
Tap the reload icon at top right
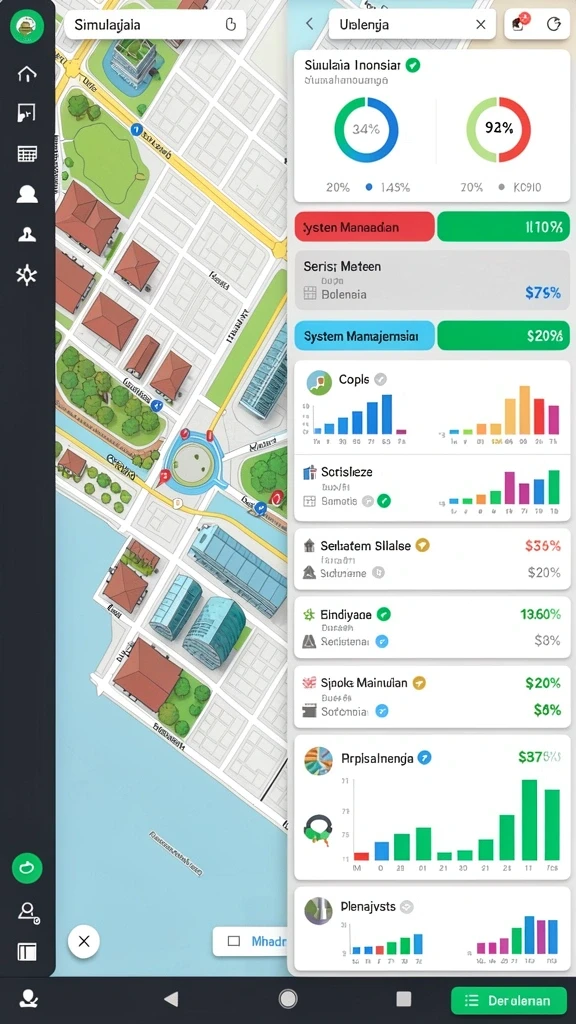553,24
